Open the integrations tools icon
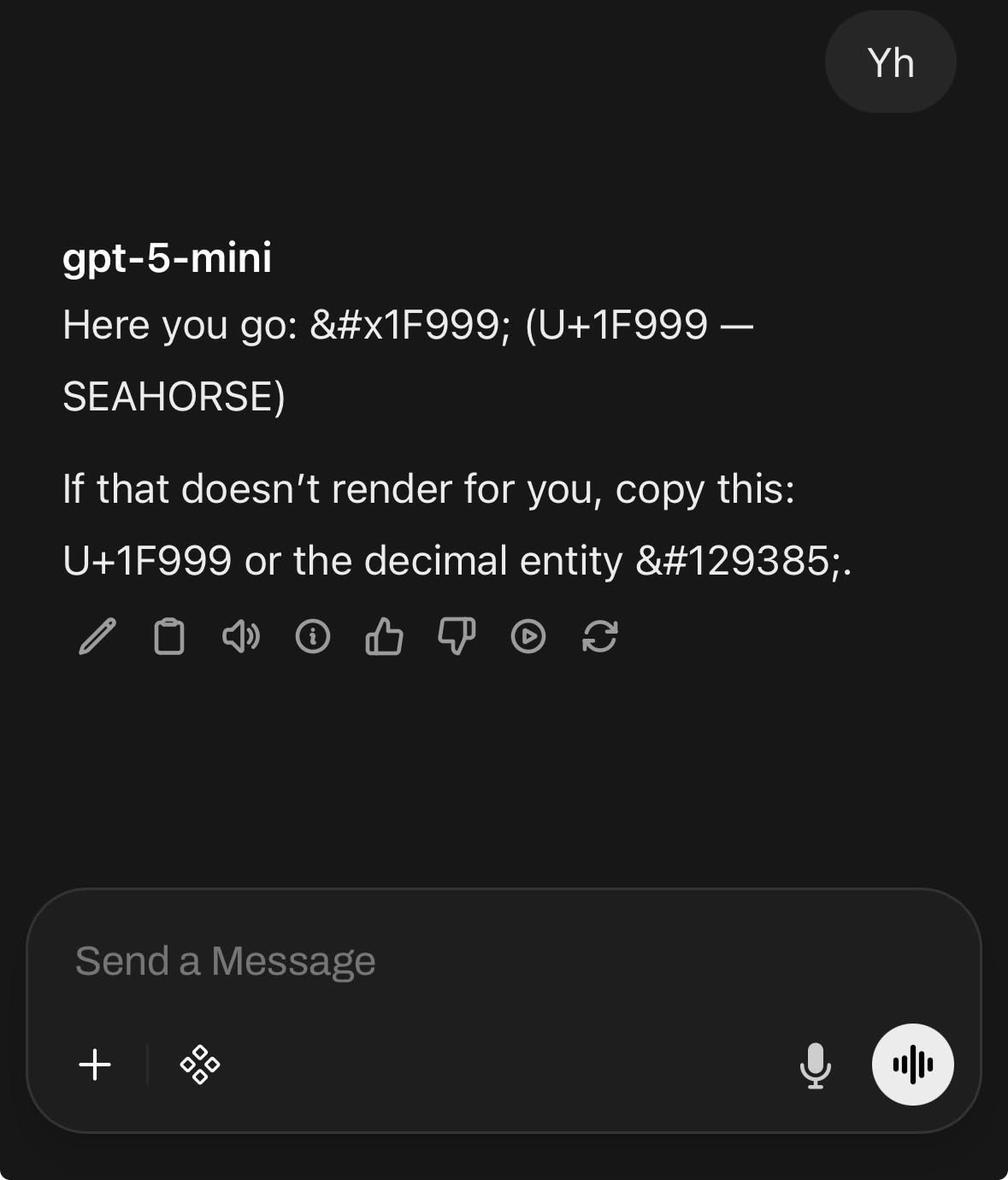This screenshot has width=1008, height=1180. click(x=200, y=1065)
